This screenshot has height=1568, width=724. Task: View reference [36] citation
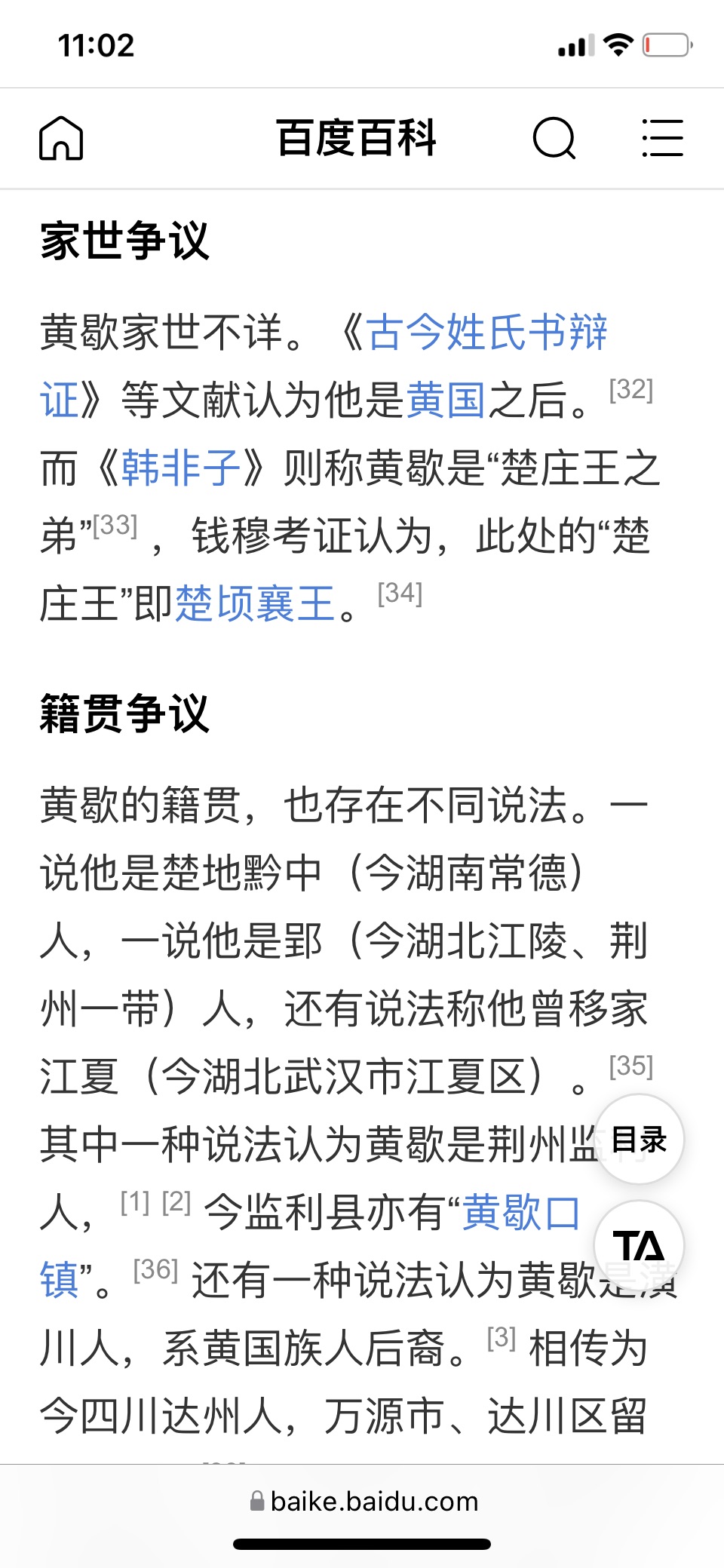pos(155,1270)
